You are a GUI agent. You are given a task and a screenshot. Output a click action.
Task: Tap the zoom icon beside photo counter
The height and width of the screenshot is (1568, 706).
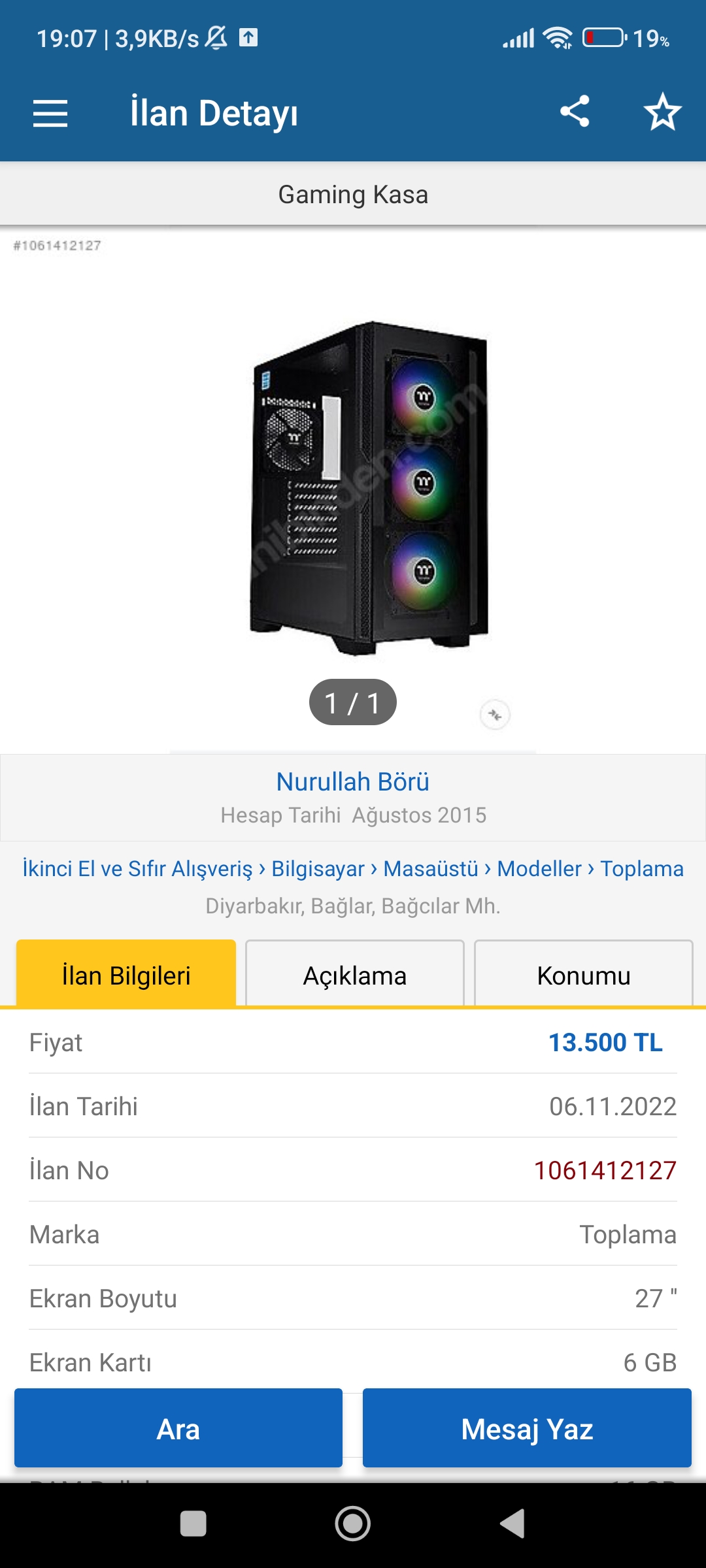[x=495, y=715]
